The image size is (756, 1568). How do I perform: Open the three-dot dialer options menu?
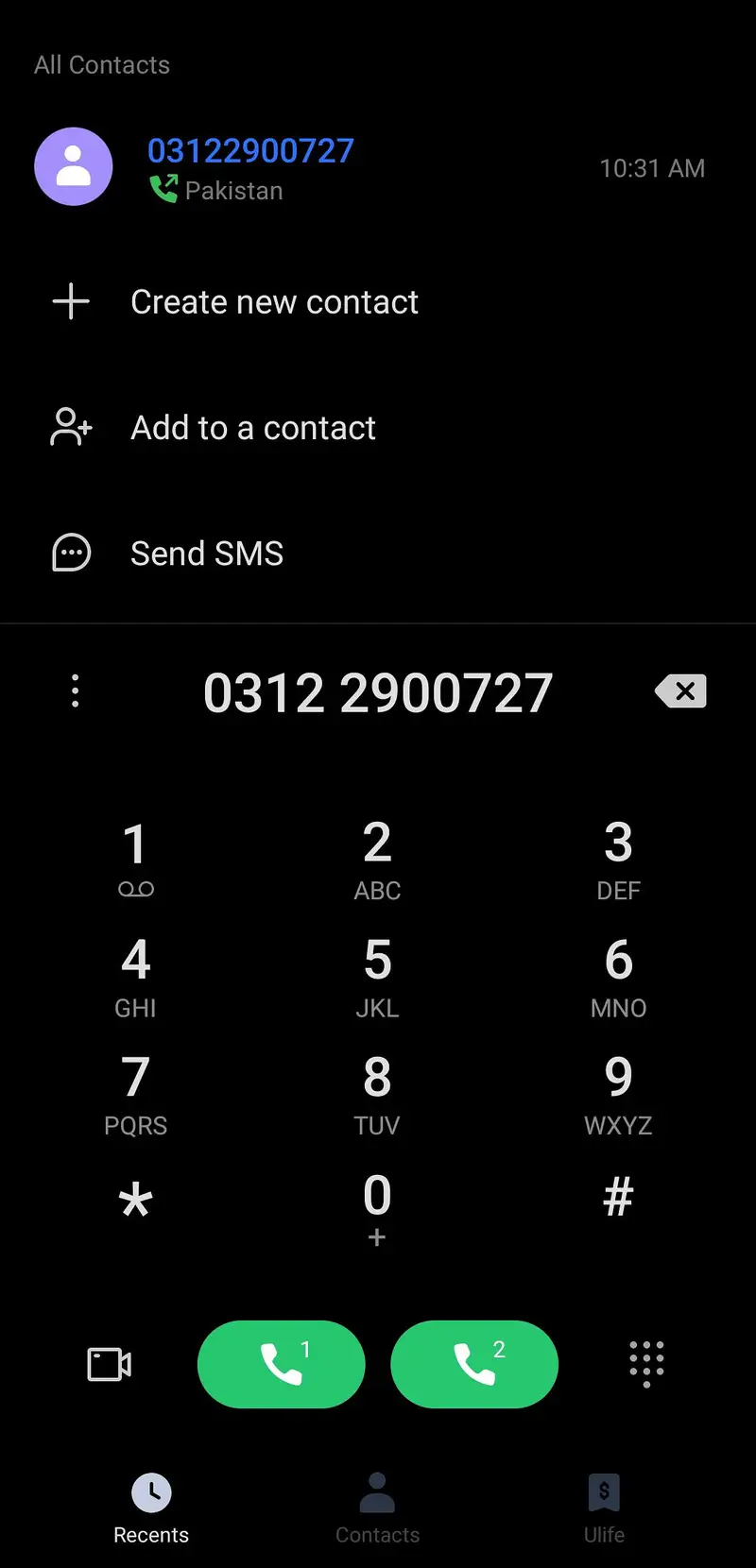tap(76, 691)
